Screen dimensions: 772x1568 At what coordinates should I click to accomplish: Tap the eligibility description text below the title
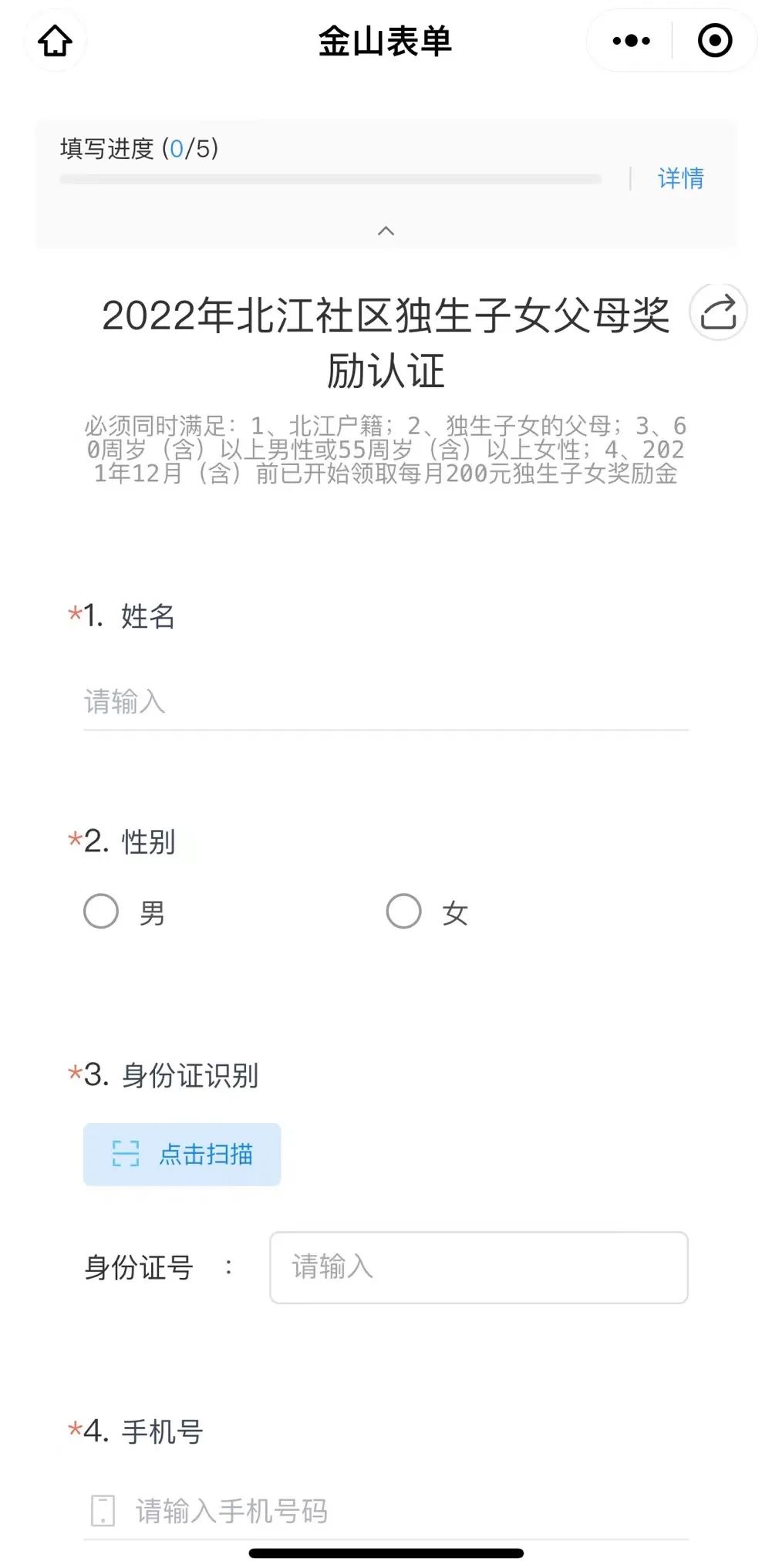point(386,450)
